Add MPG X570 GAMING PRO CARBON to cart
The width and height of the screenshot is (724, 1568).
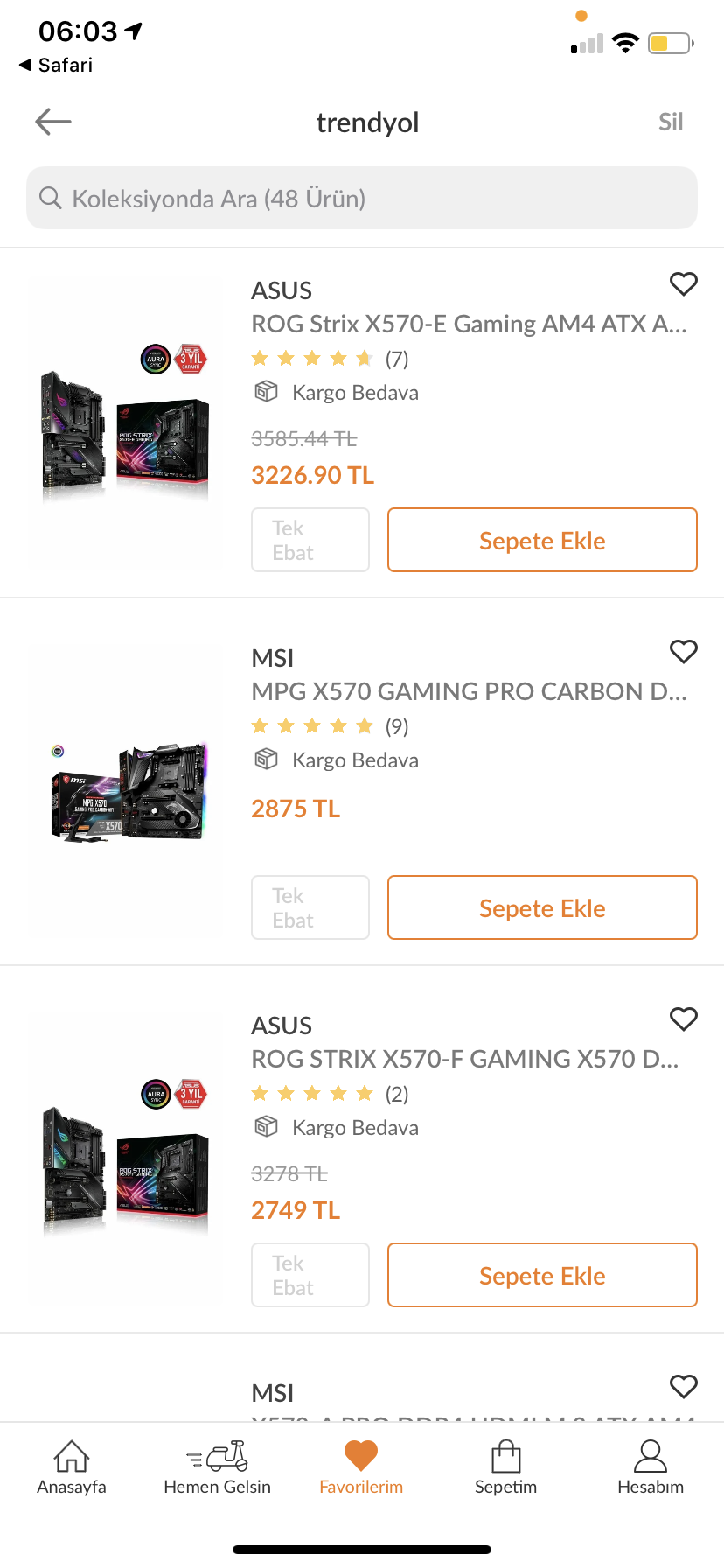tap(542, 908)
